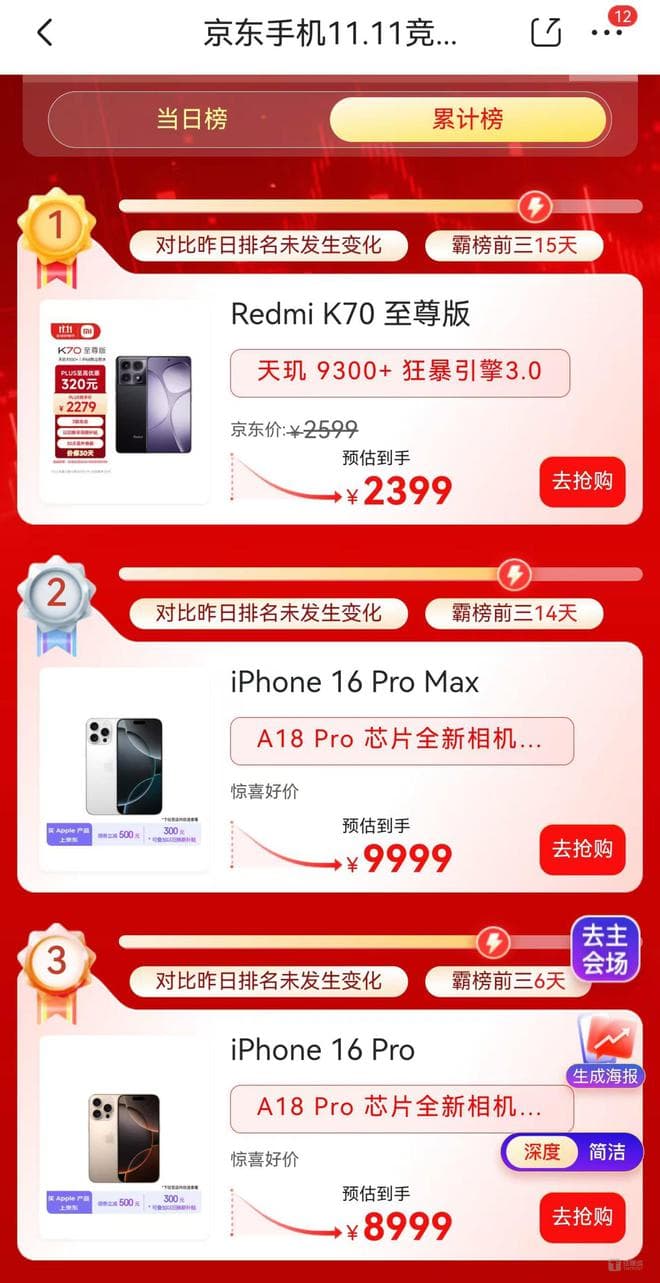Viewport: 660px width, 1283px height.
Task: Open the three-dot overflow menu
Action: tap(606, 33)
